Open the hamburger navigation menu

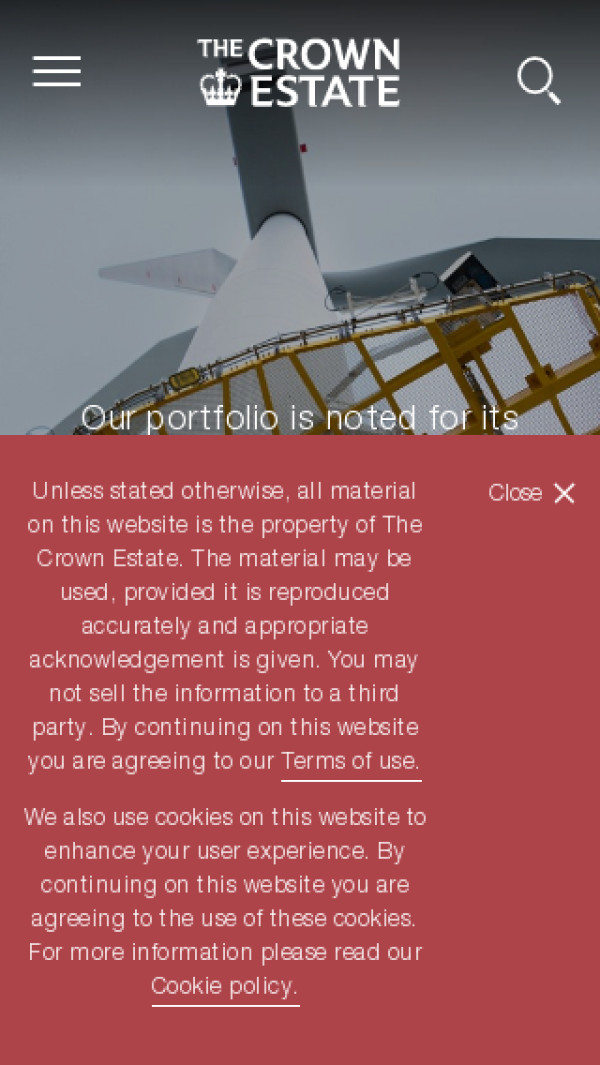tap(57, 72)
